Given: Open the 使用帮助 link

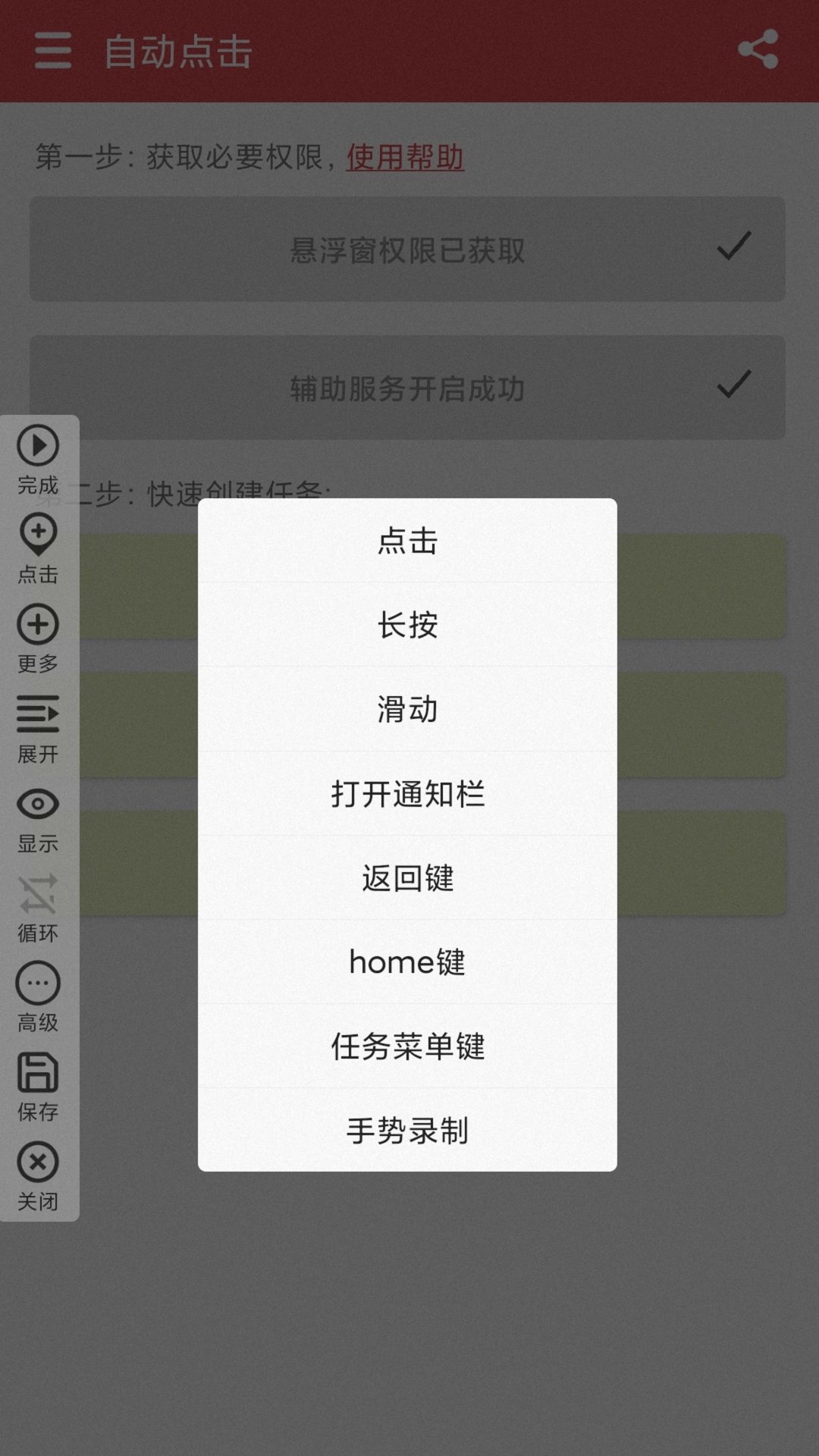Looking at the screenshot, I should point(405,157).
